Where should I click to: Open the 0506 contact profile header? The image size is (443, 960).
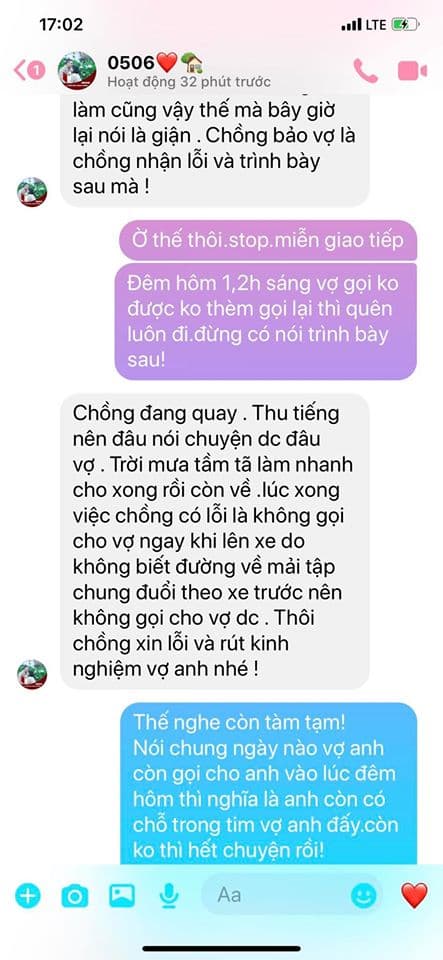(164, 70)
